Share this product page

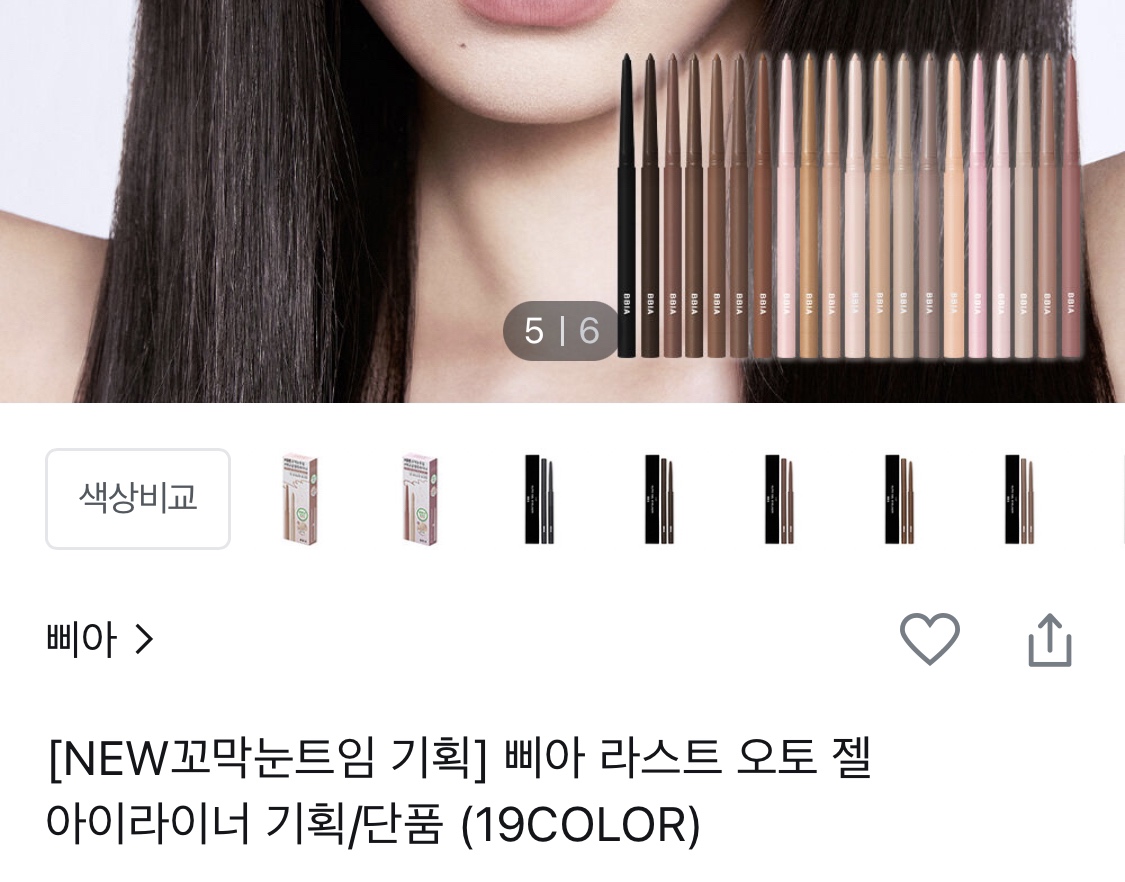point(1049,641)
